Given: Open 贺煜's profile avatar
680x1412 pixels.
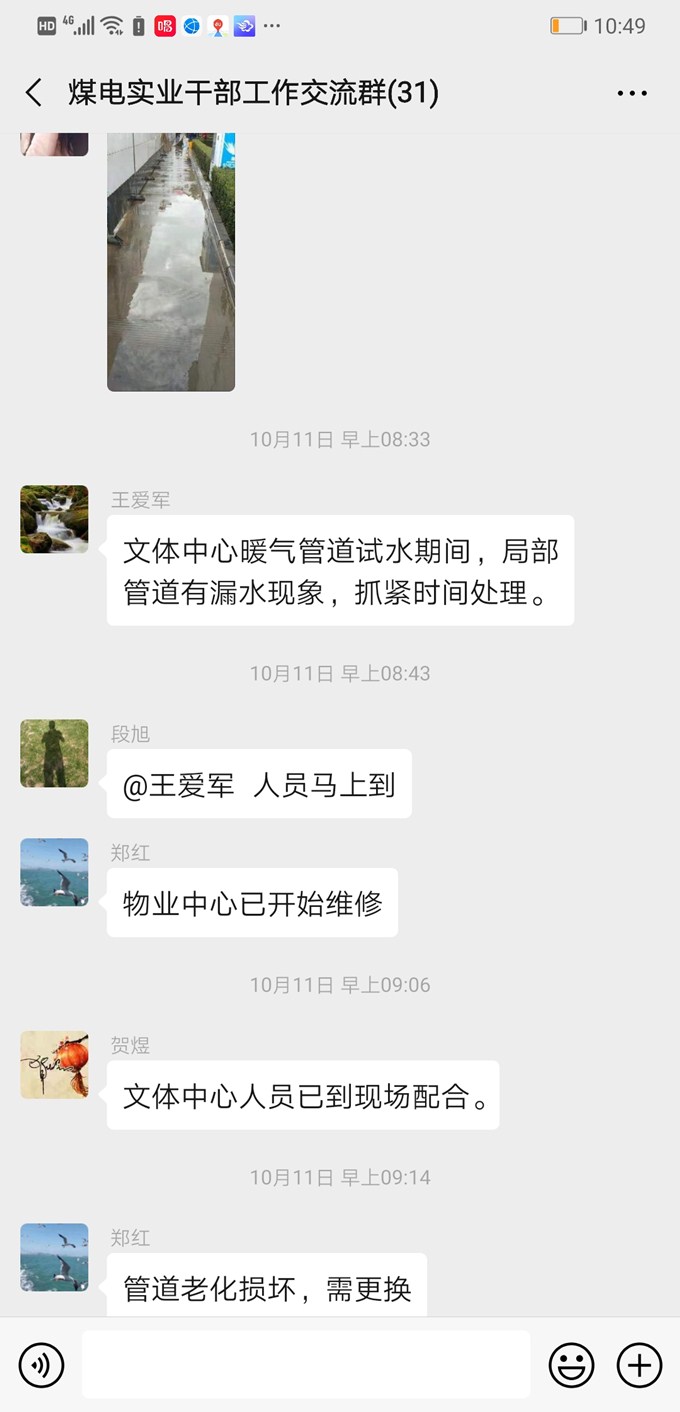Looking at the screenshot, I should (x=54, y=1065).
